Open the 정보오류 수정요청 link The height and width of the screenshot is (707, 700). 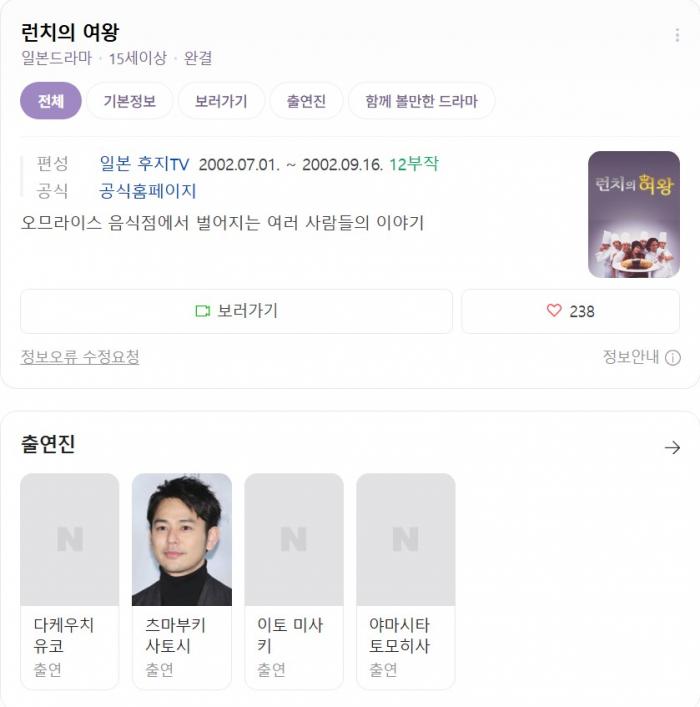pos(80,357)
